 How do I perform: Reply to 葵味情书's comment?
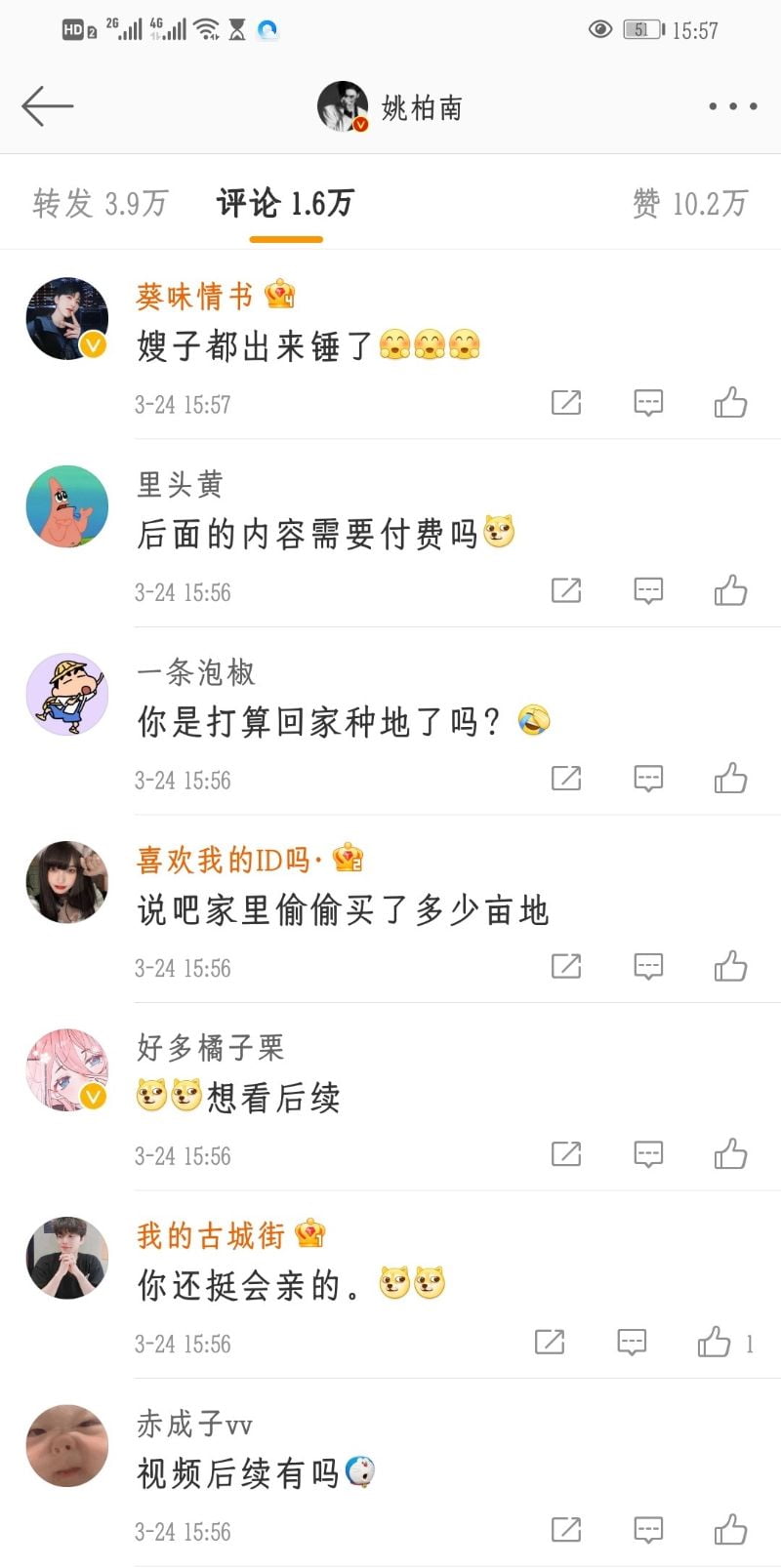click(x=648, y=402)
